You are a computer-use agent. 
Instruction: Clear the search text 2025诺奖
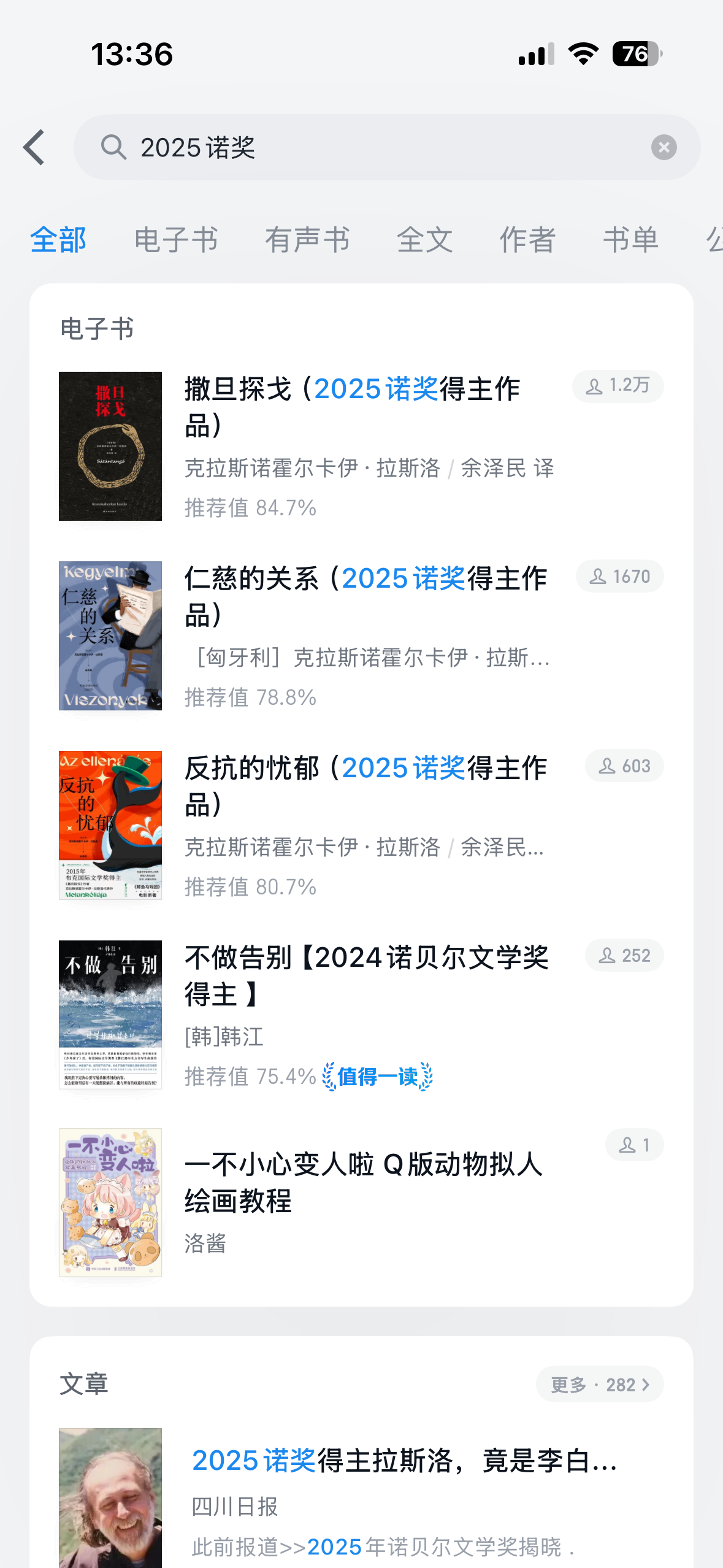[664, 147]
